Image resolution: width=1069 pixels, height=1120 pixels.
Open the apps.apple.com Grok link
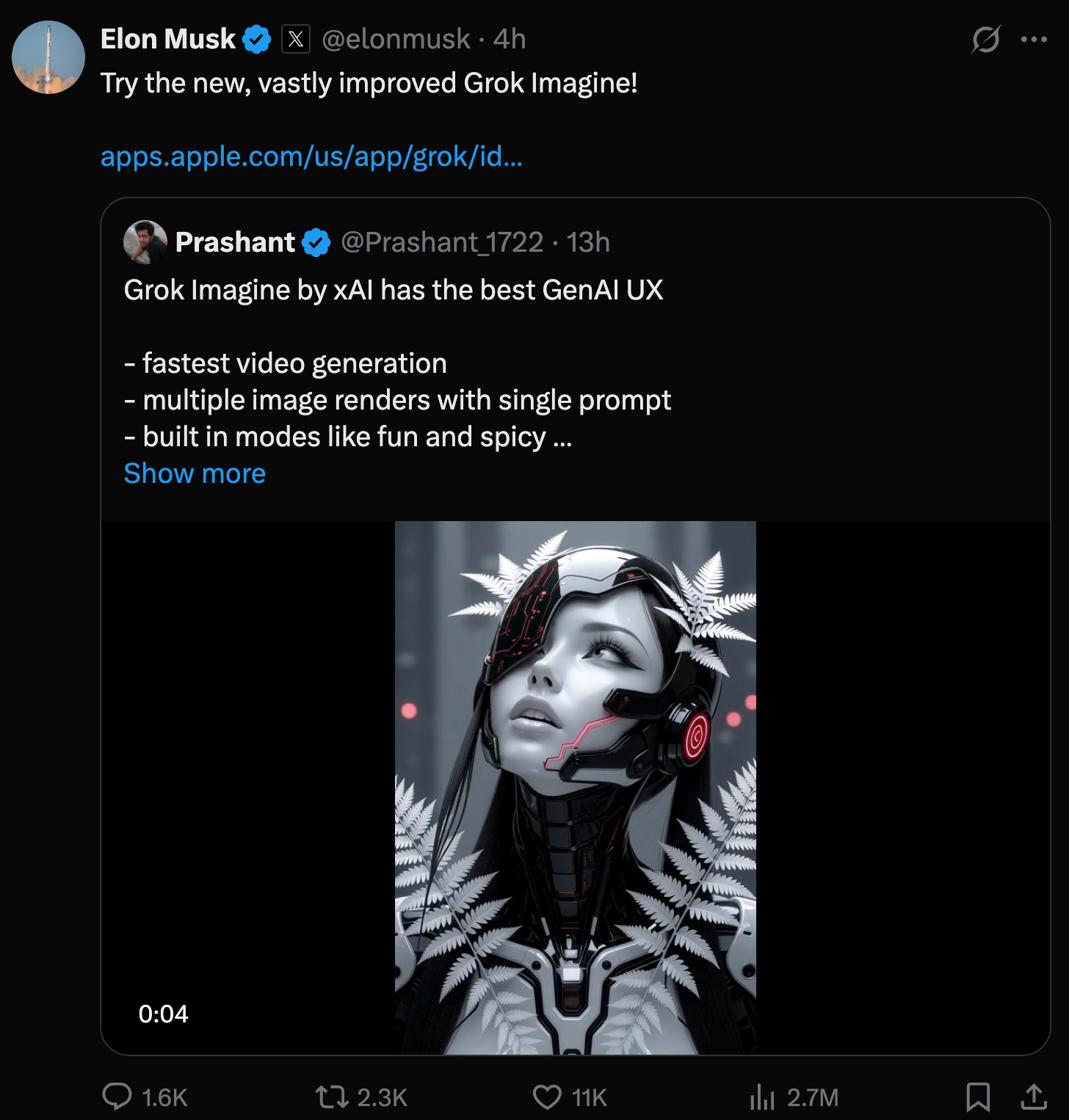(x=311, y=156)
